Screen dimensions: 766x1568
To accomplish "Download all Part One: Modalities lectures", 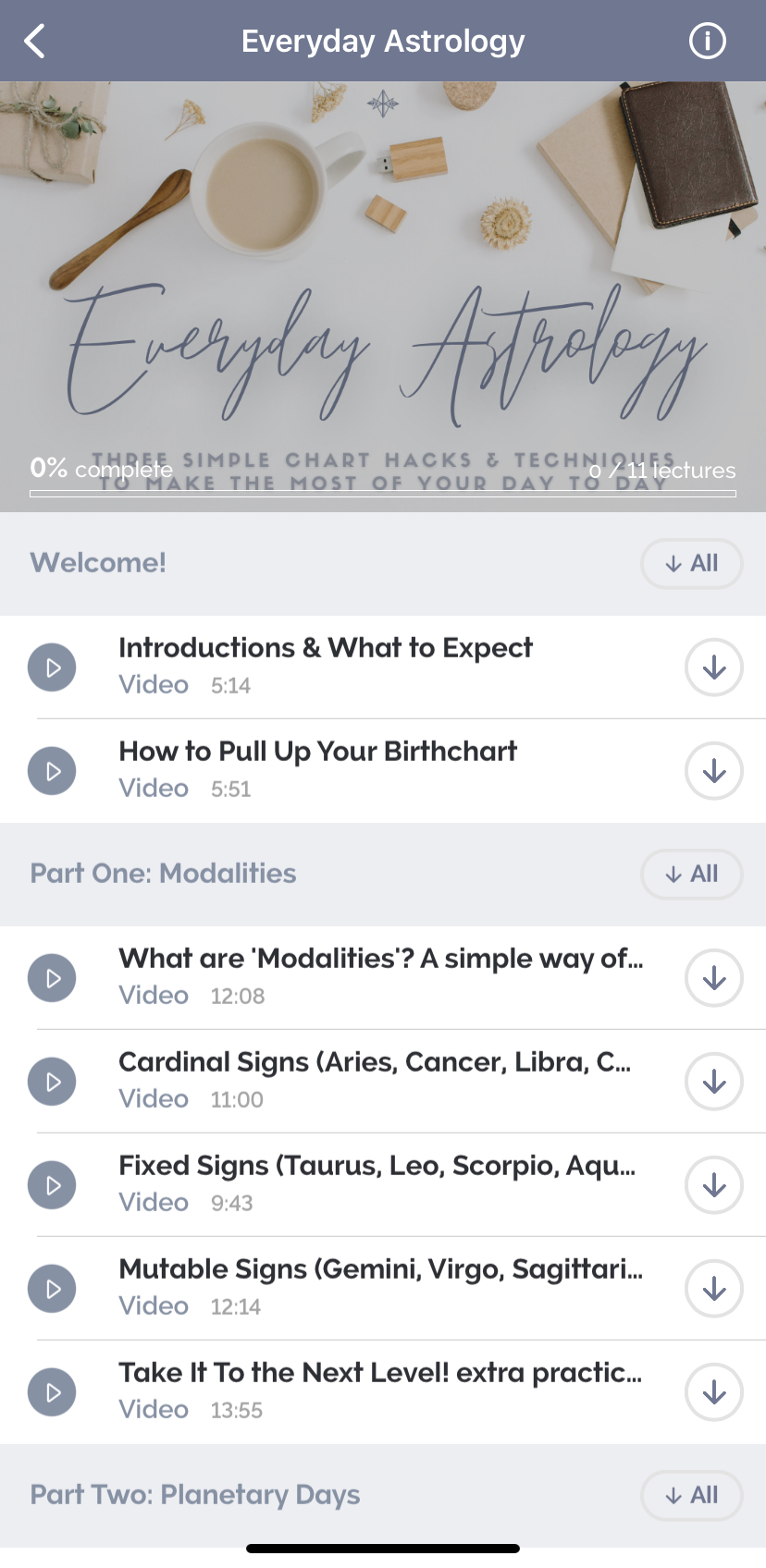I will [692, 874].
